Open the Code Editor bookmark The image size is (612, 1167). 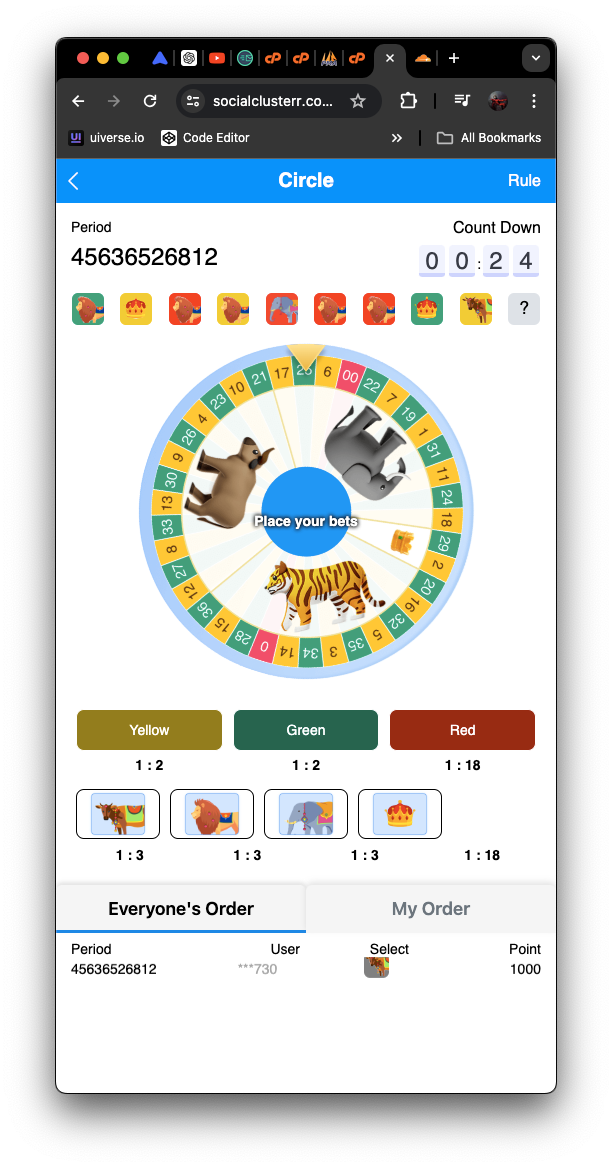point(205,138)
